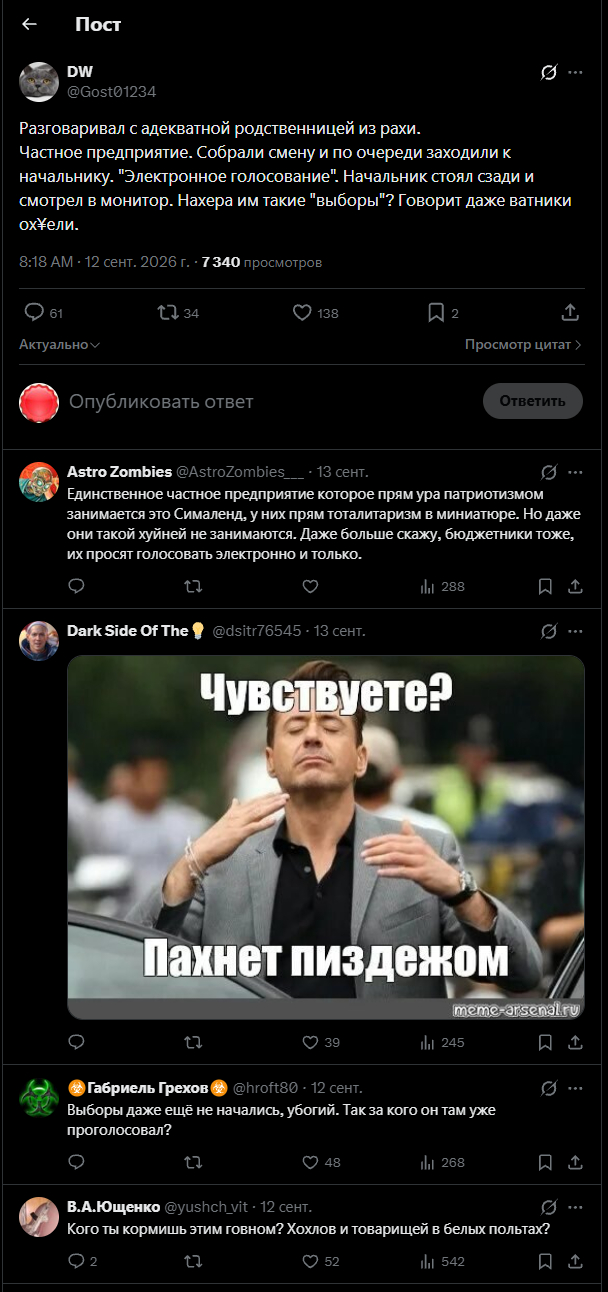Screen dimensions: 608x1292
Task: Repost Габриель Грехов's reply
Action: pyautogui.click(x=194, y=1162)
